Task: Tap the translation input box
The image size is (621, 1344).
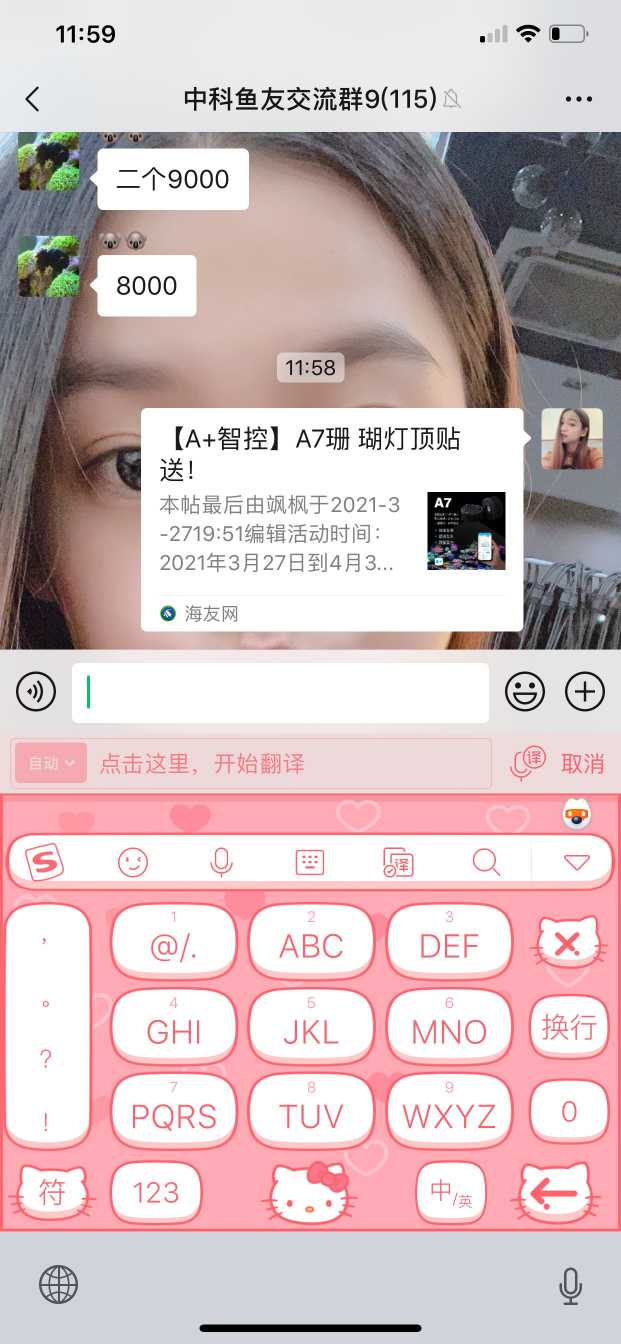Action: (290, 764)
